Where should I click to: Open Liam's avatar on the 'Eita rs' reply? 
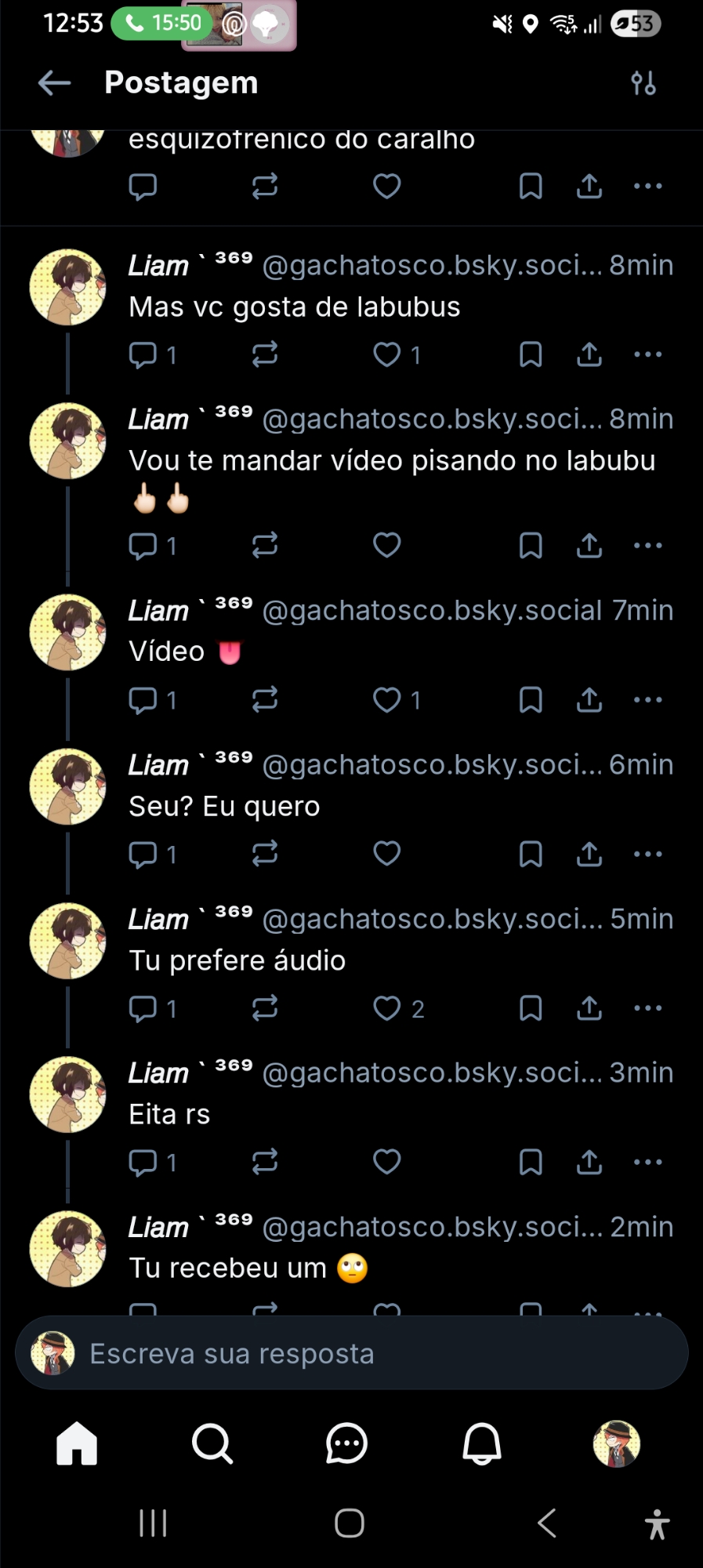(67, 1094)
